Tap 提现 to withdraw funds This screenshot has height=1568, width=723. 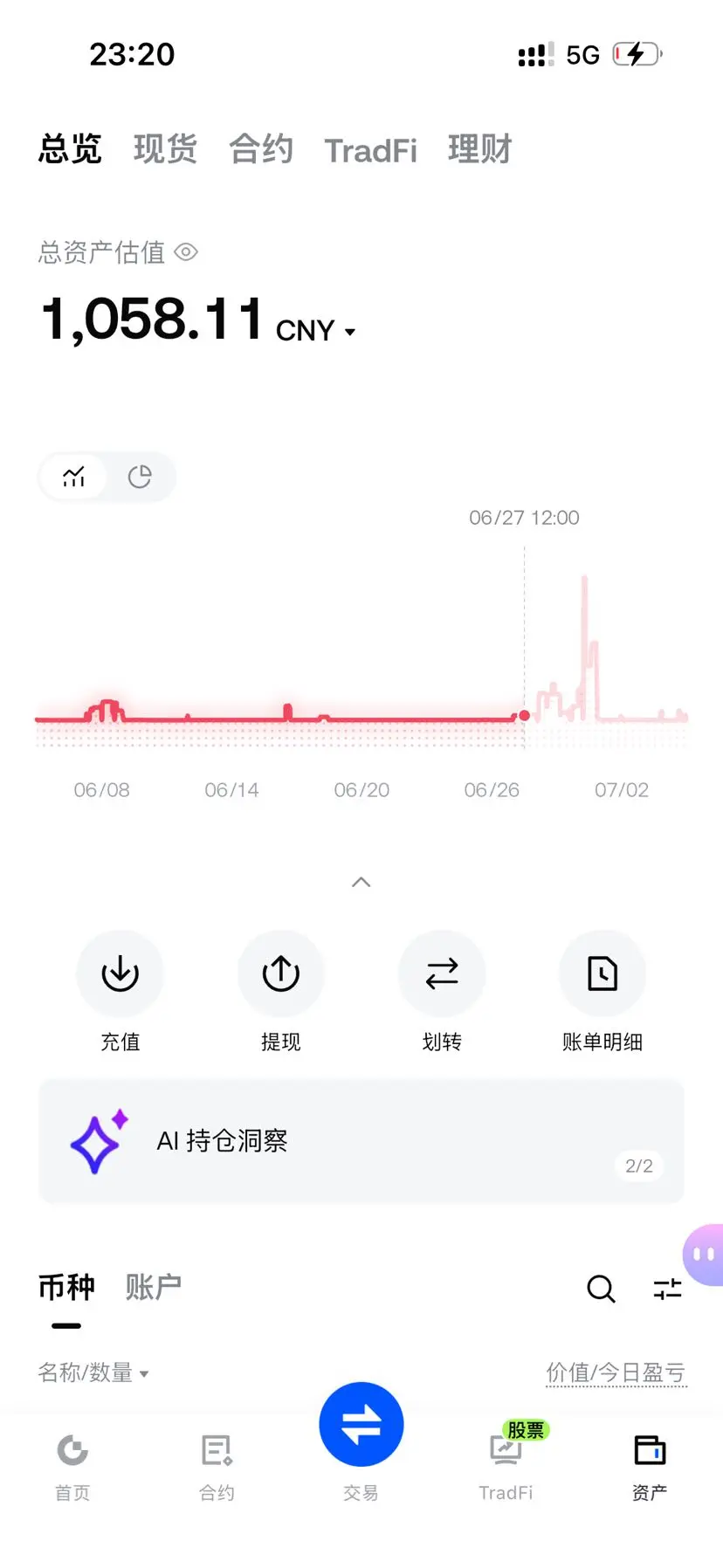click(281, 992)
